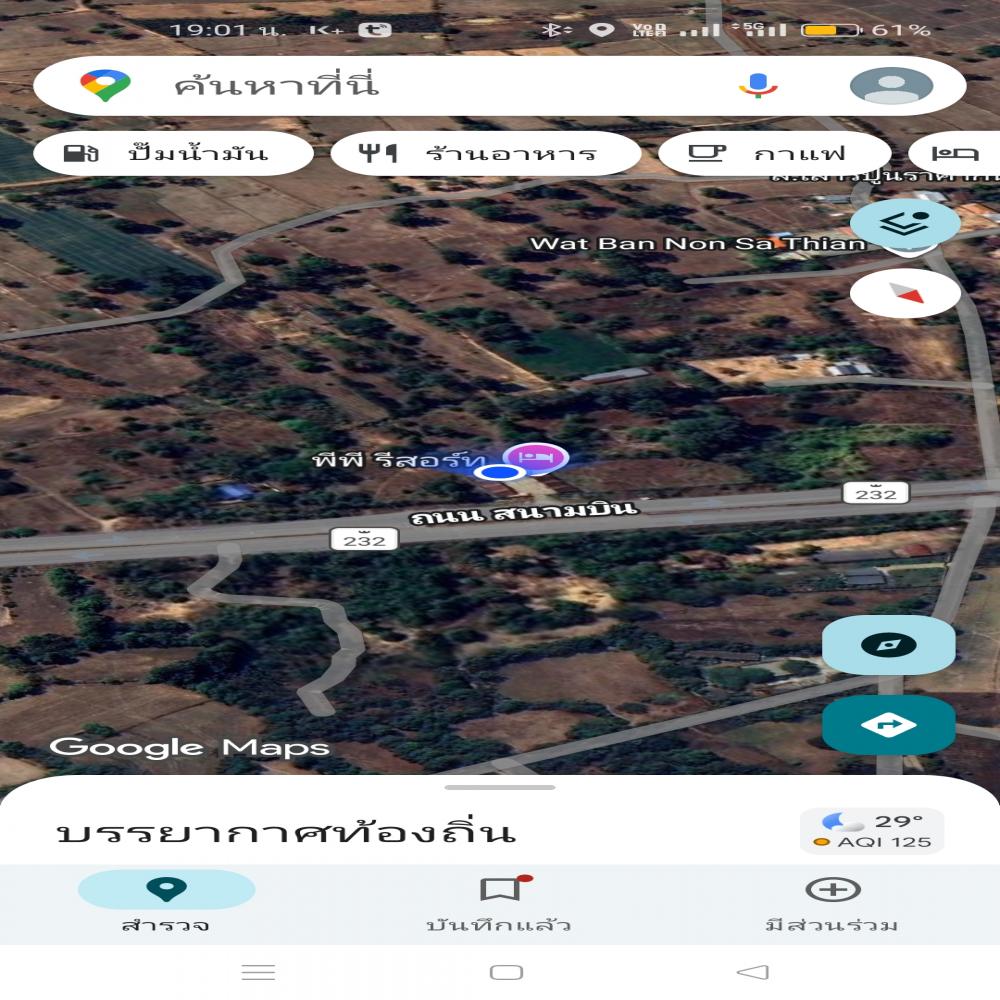
Task: Center map on my location
Action: coord(888,645)
